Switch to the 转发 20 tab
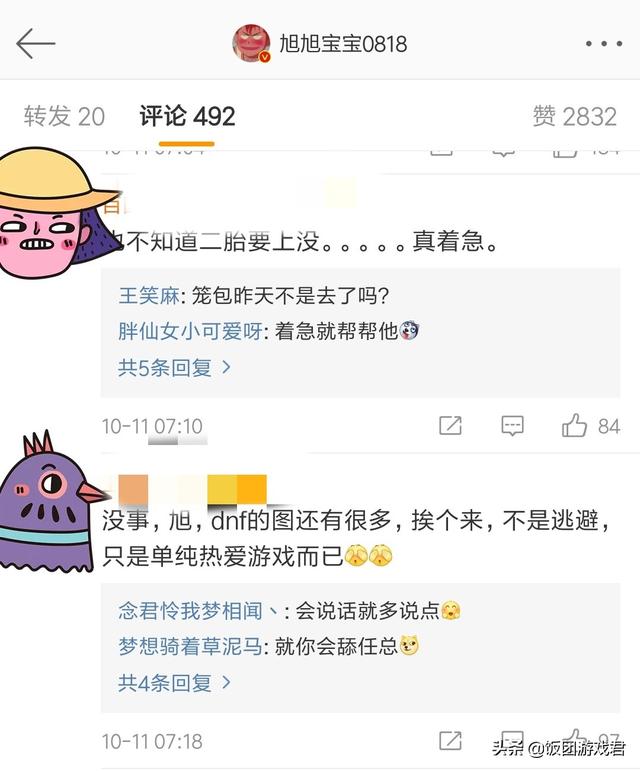640x771 pixels. (x=64, y=117)
